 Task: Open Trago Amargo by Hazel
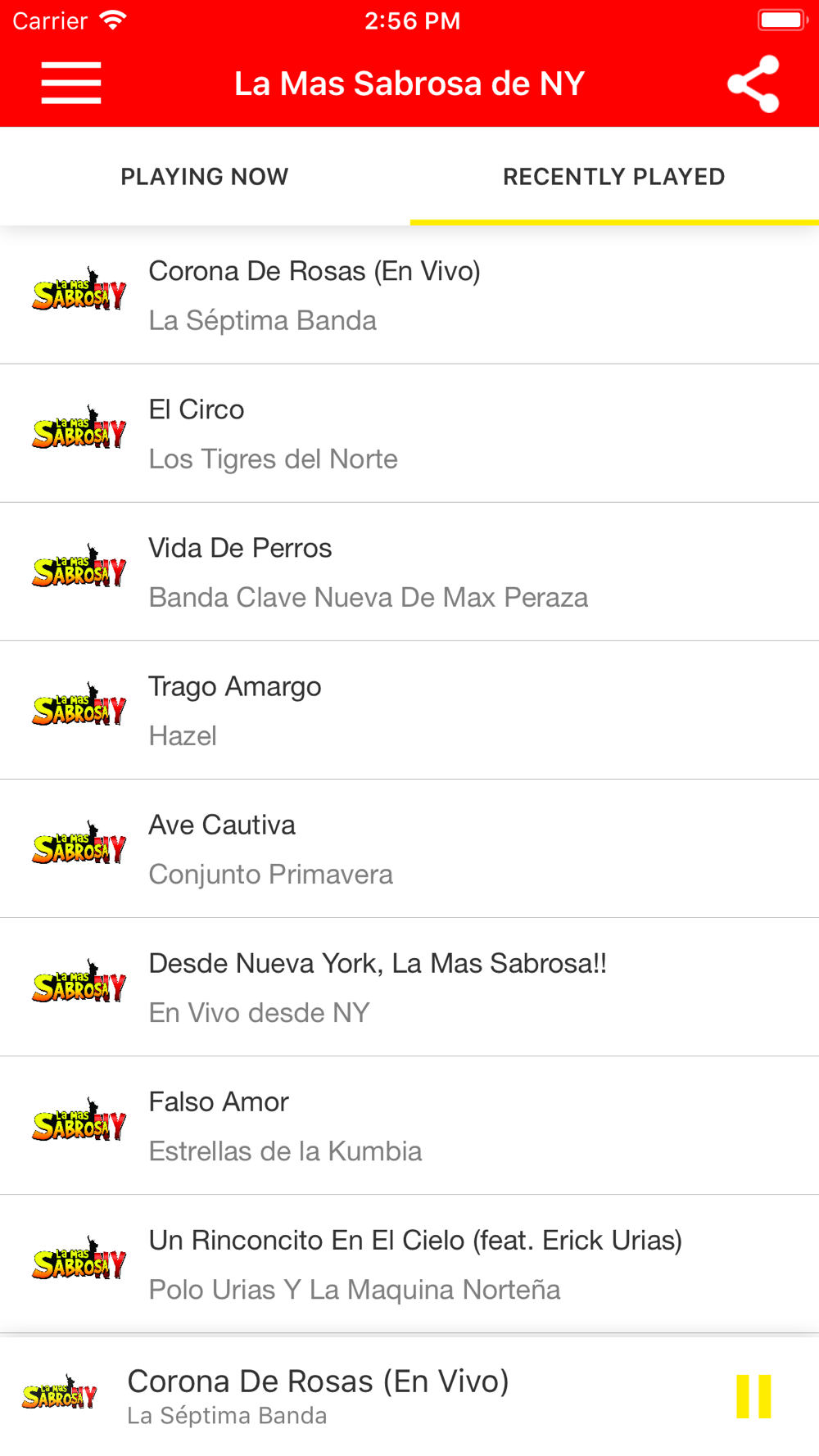pyautogui.click(x=409, y=710)
